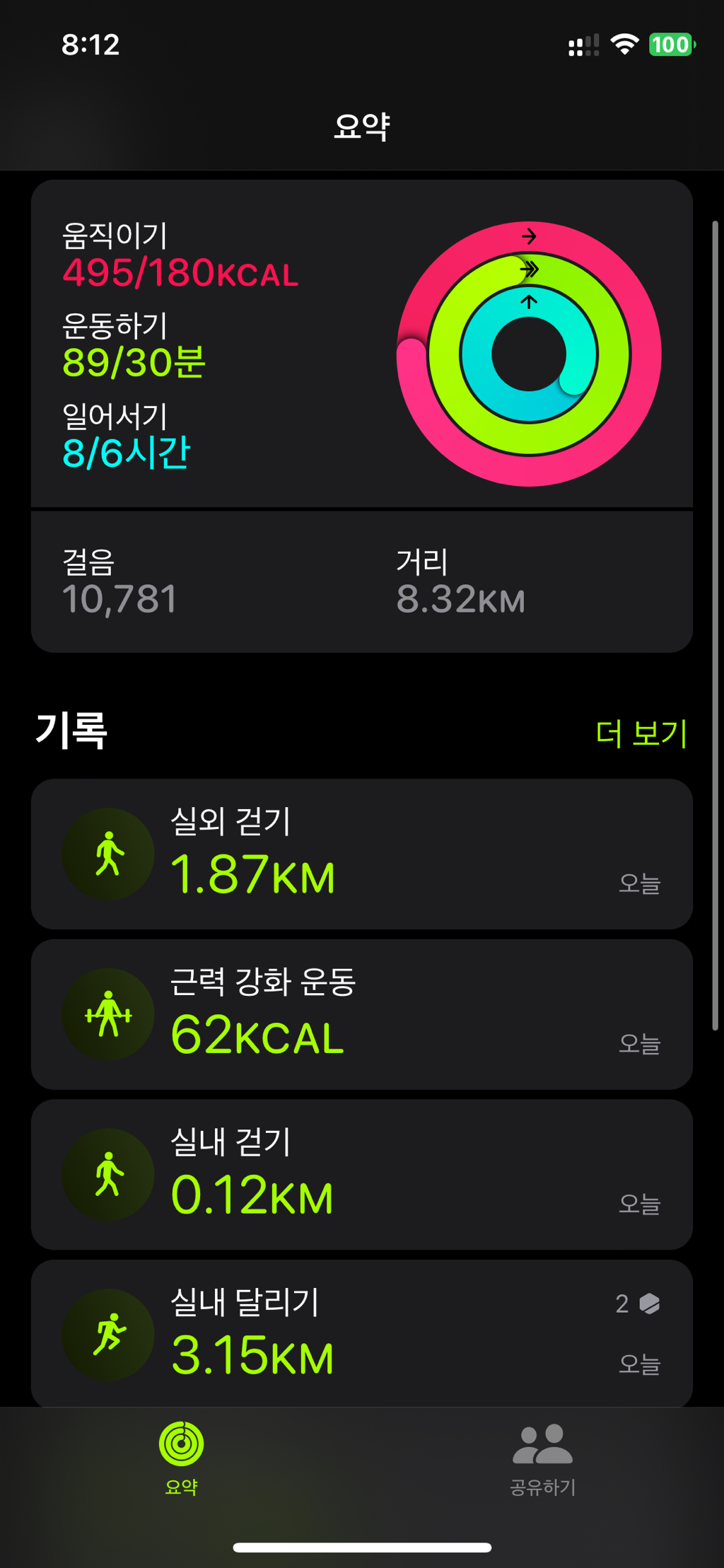Tap 더 보기 to see more records

click(x=641, y=733)
